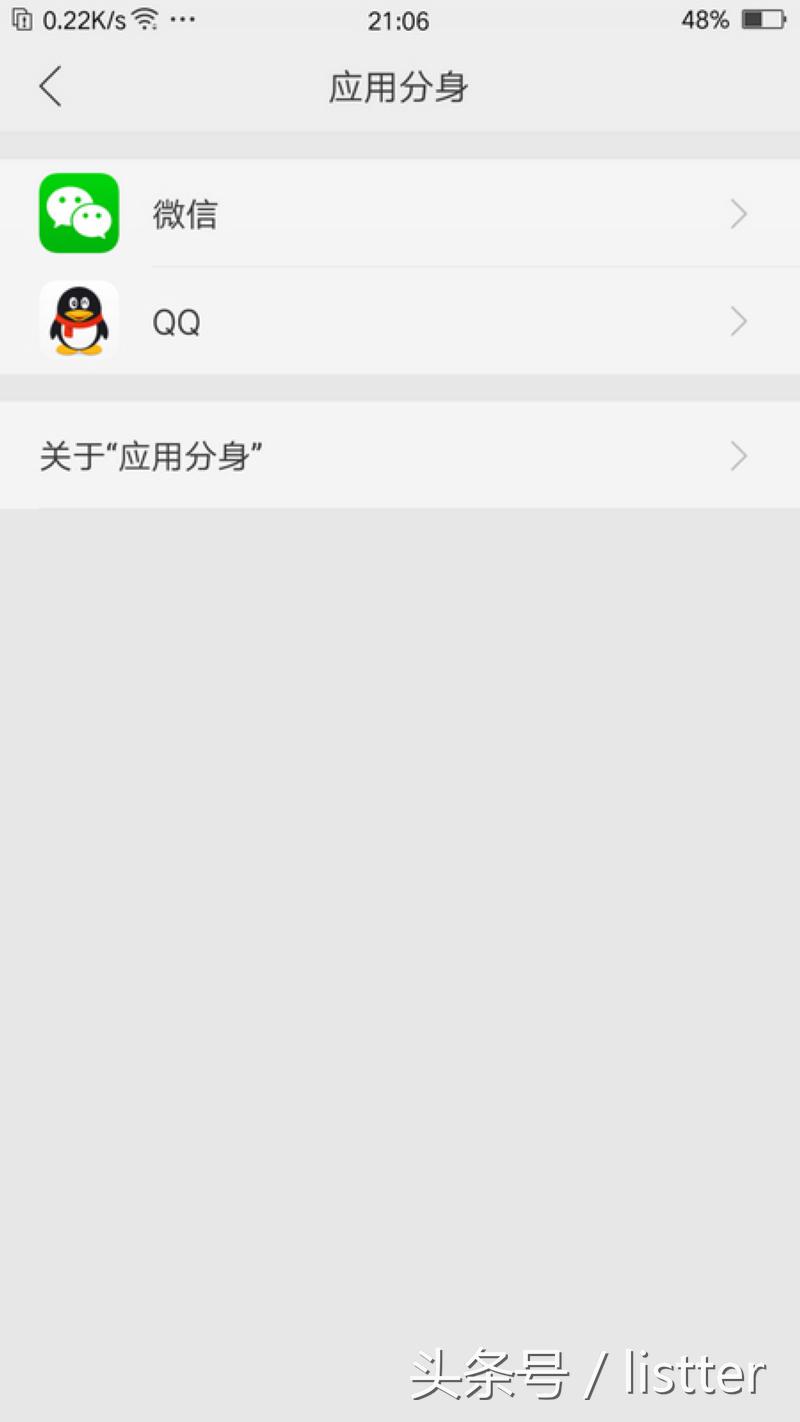Tap the clock showing 21:06

pyautogui.click(x=398, y=20)
